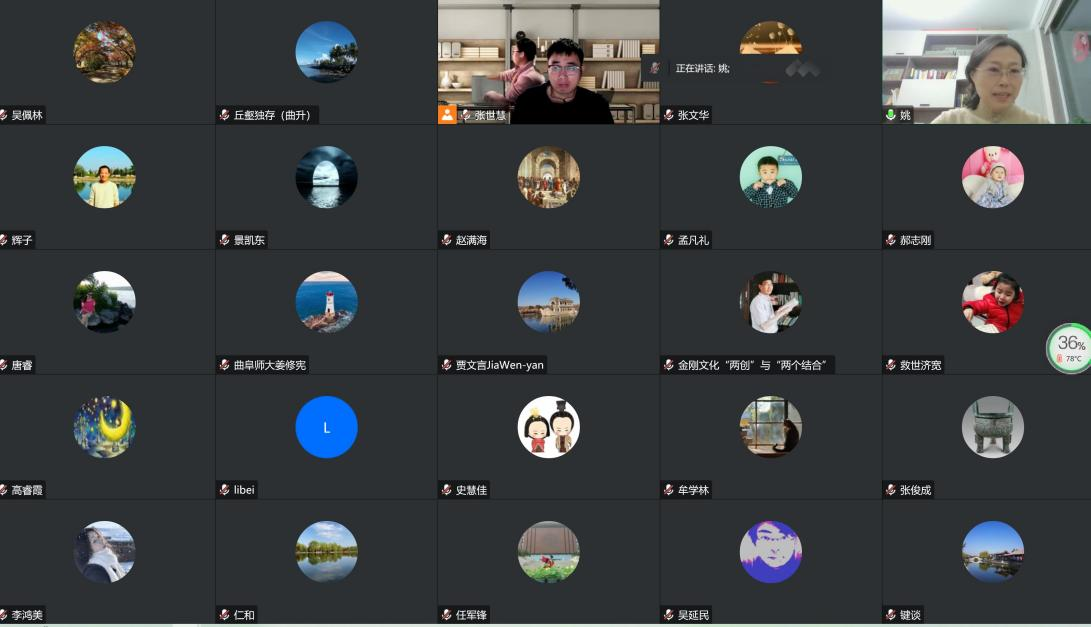
Task: Open the libei participant tile
Action: pos(326,428)
